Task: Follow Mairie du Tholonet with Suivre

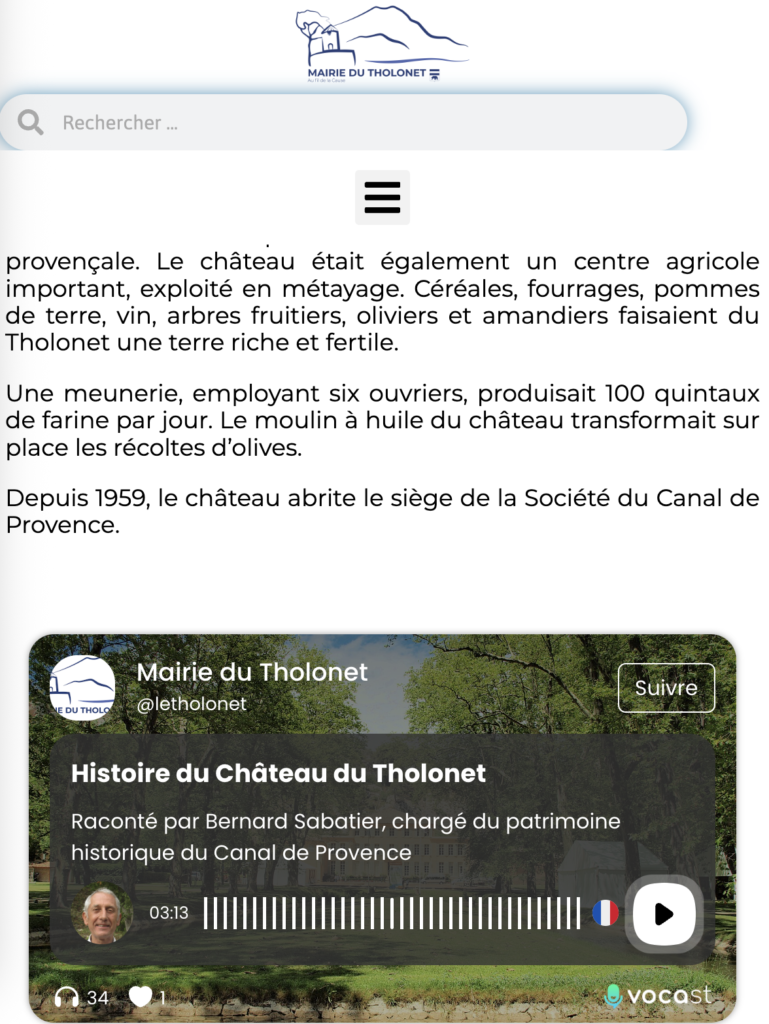Action: 666,688
